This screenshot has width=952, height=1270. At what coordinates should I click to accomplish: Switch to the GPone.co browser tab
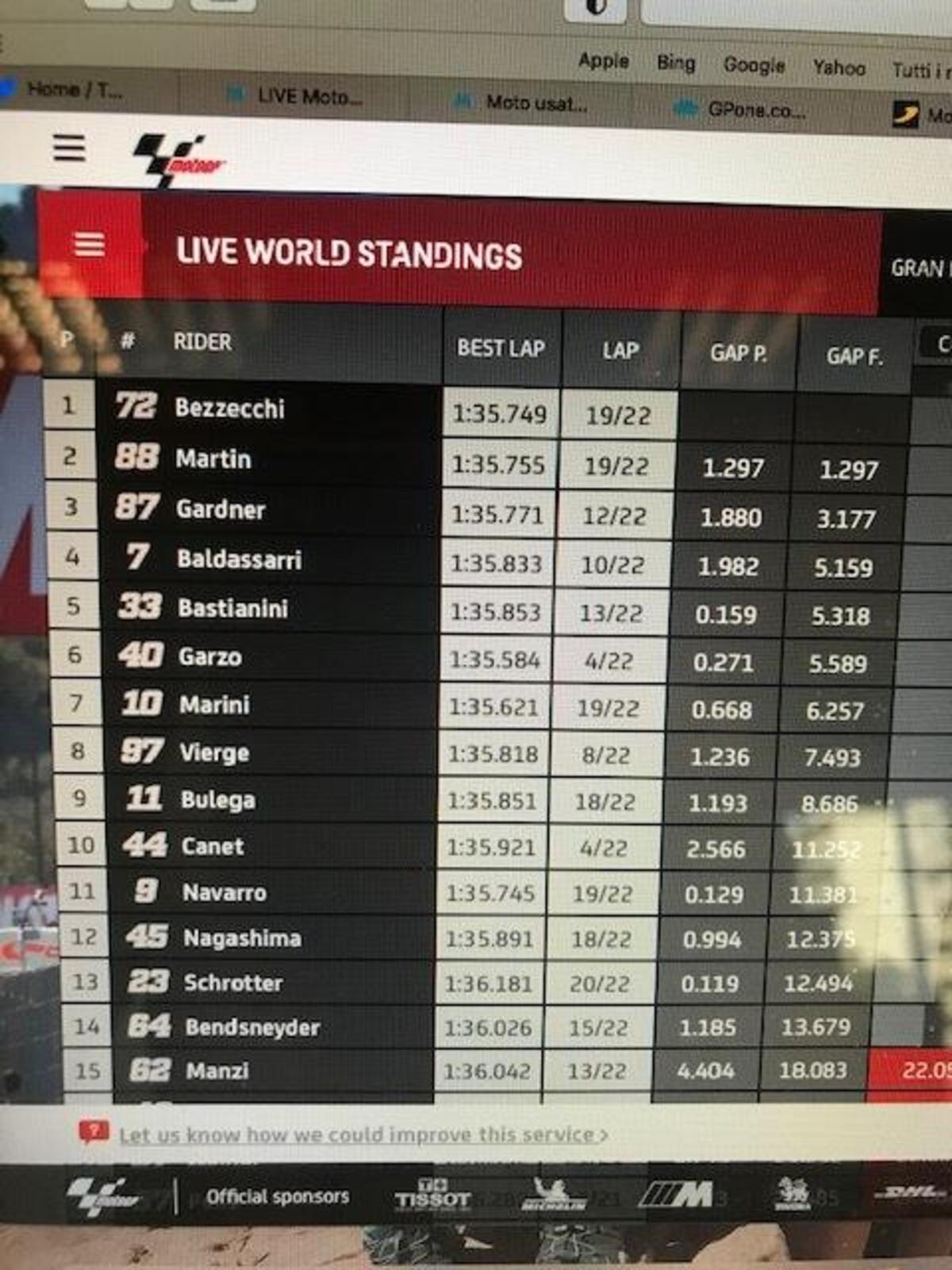[x=754, y=110]
